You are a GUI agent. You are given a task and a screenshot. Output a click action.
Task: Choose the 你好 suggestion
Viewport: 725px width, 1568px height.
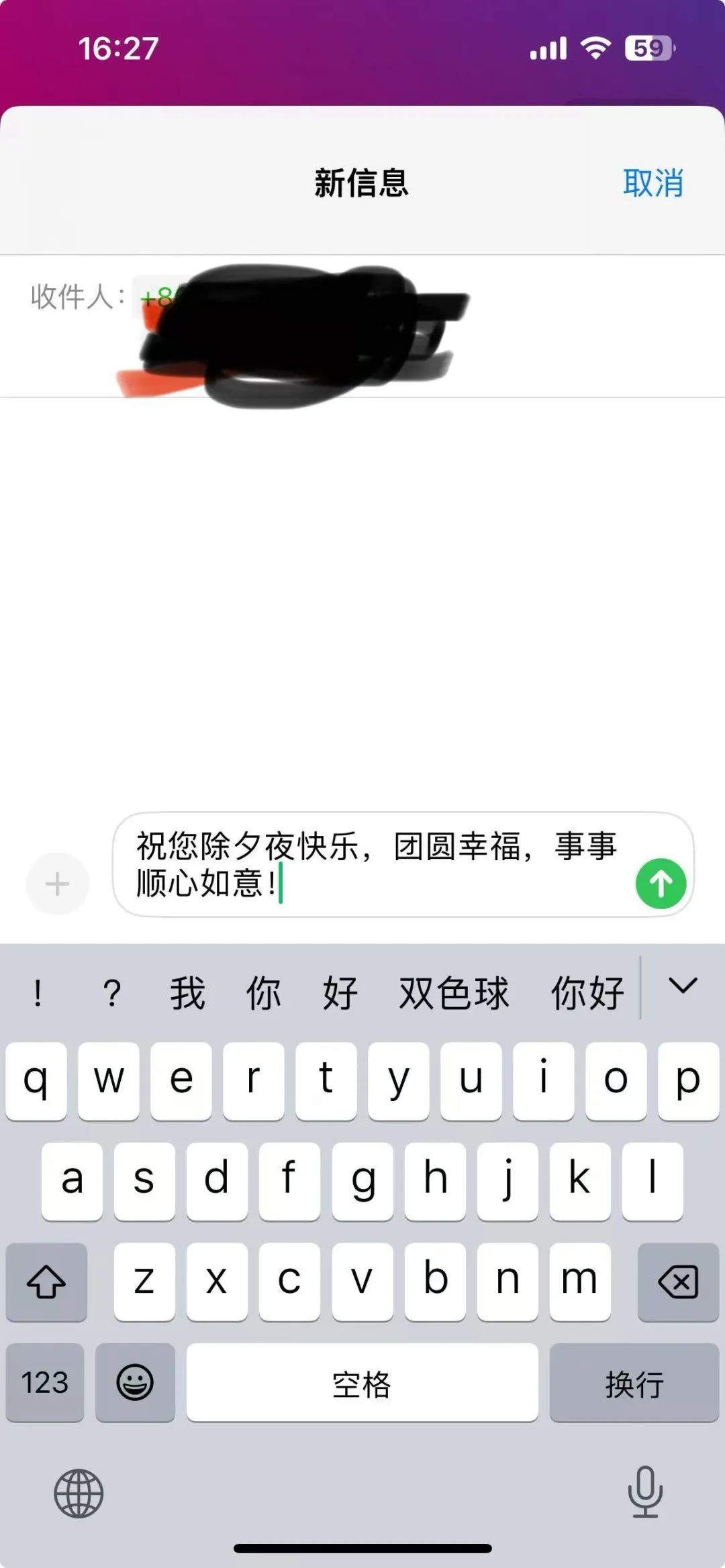click(x=587, y=993)
